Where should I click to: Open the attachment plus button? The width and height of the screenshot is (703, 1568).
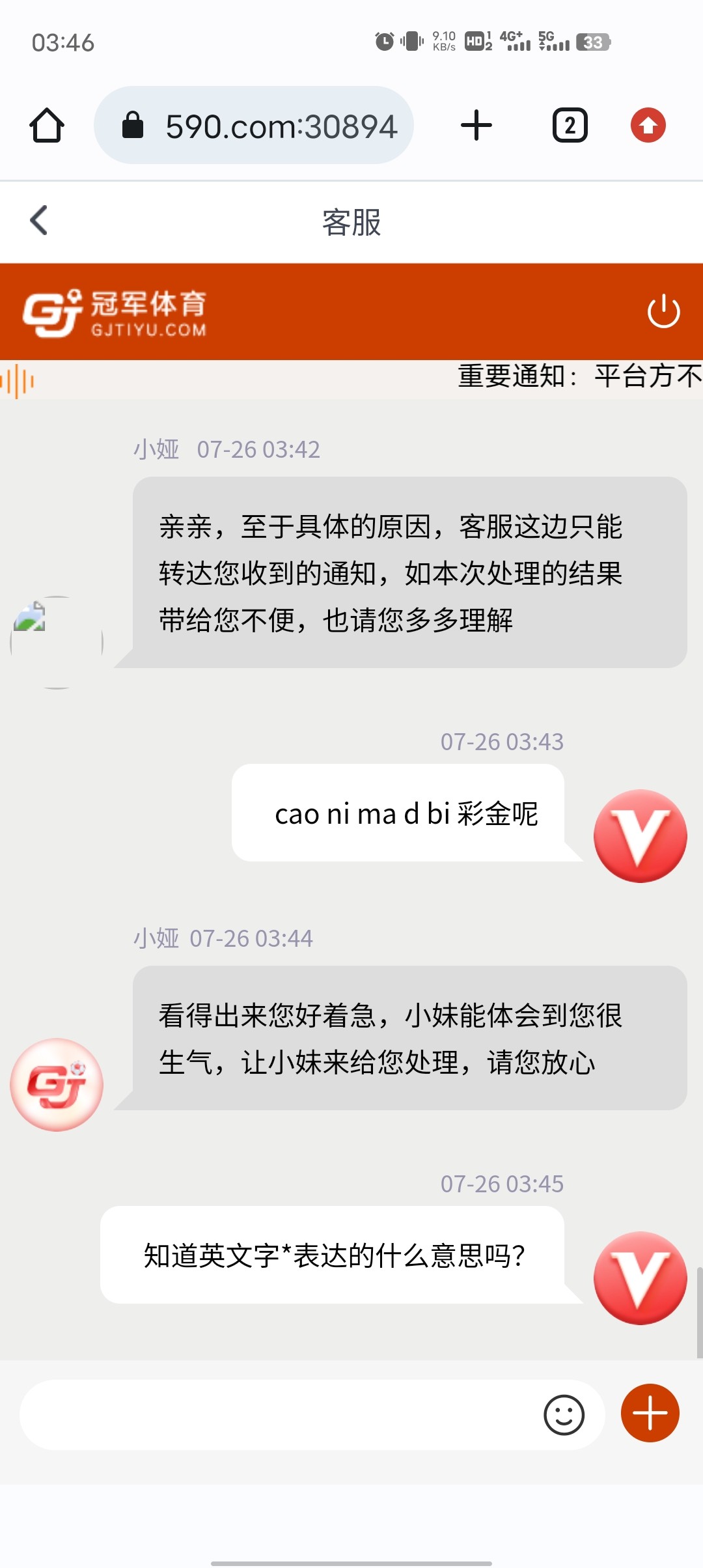pyautogui.click(x=650, y=1413)
